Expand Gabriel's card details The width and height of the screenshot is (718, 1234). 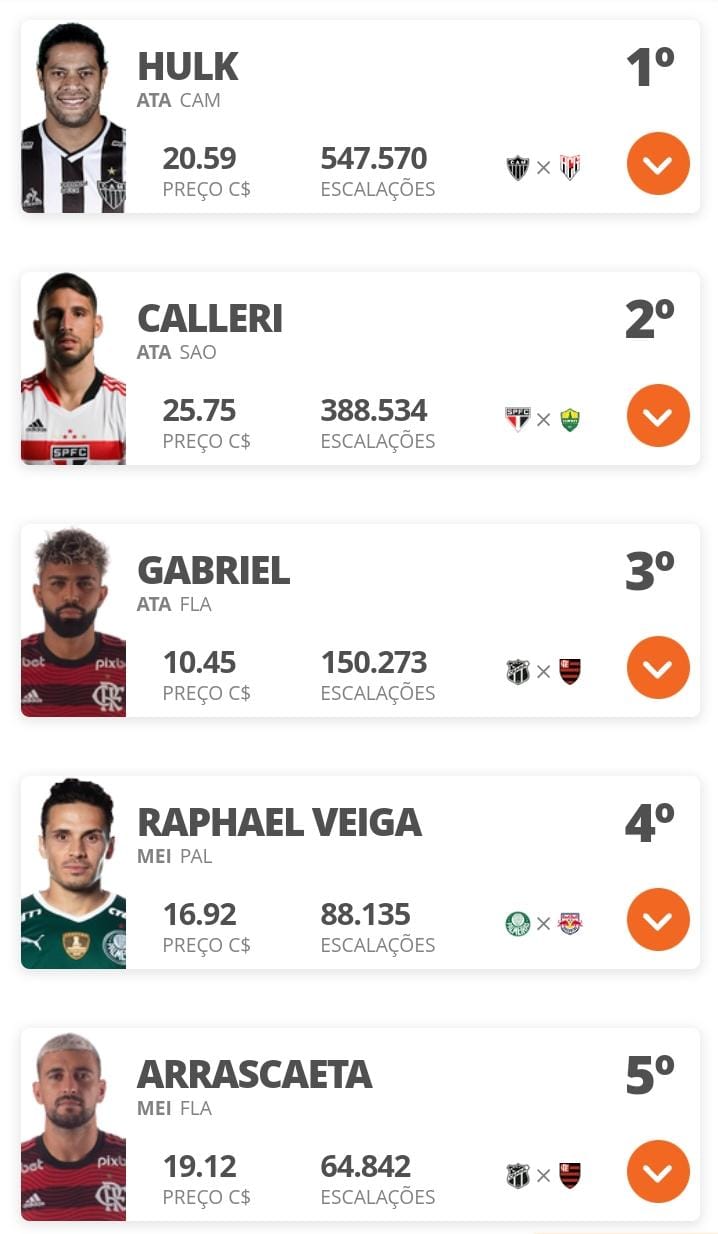[658, 667]
